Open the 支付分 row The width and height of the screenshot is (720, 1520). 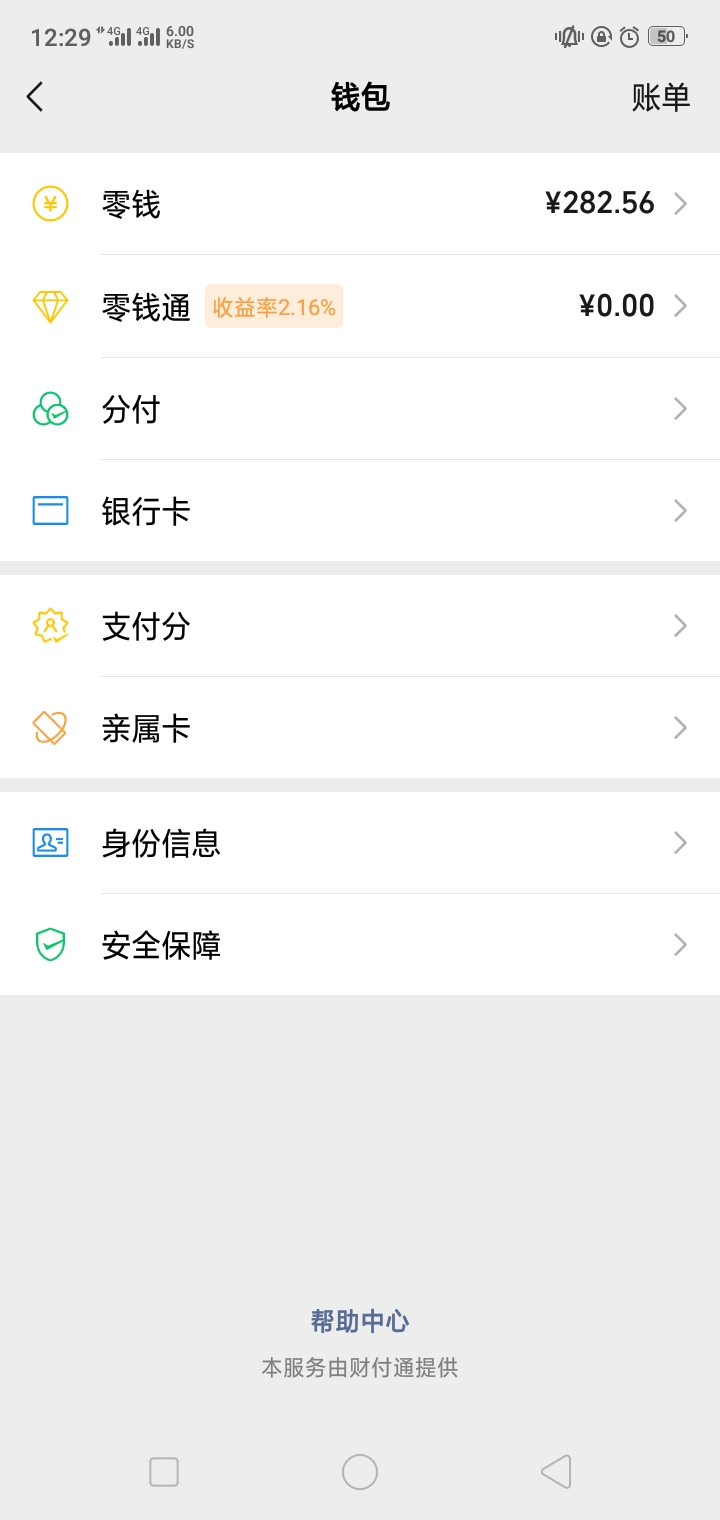point(360,626)
